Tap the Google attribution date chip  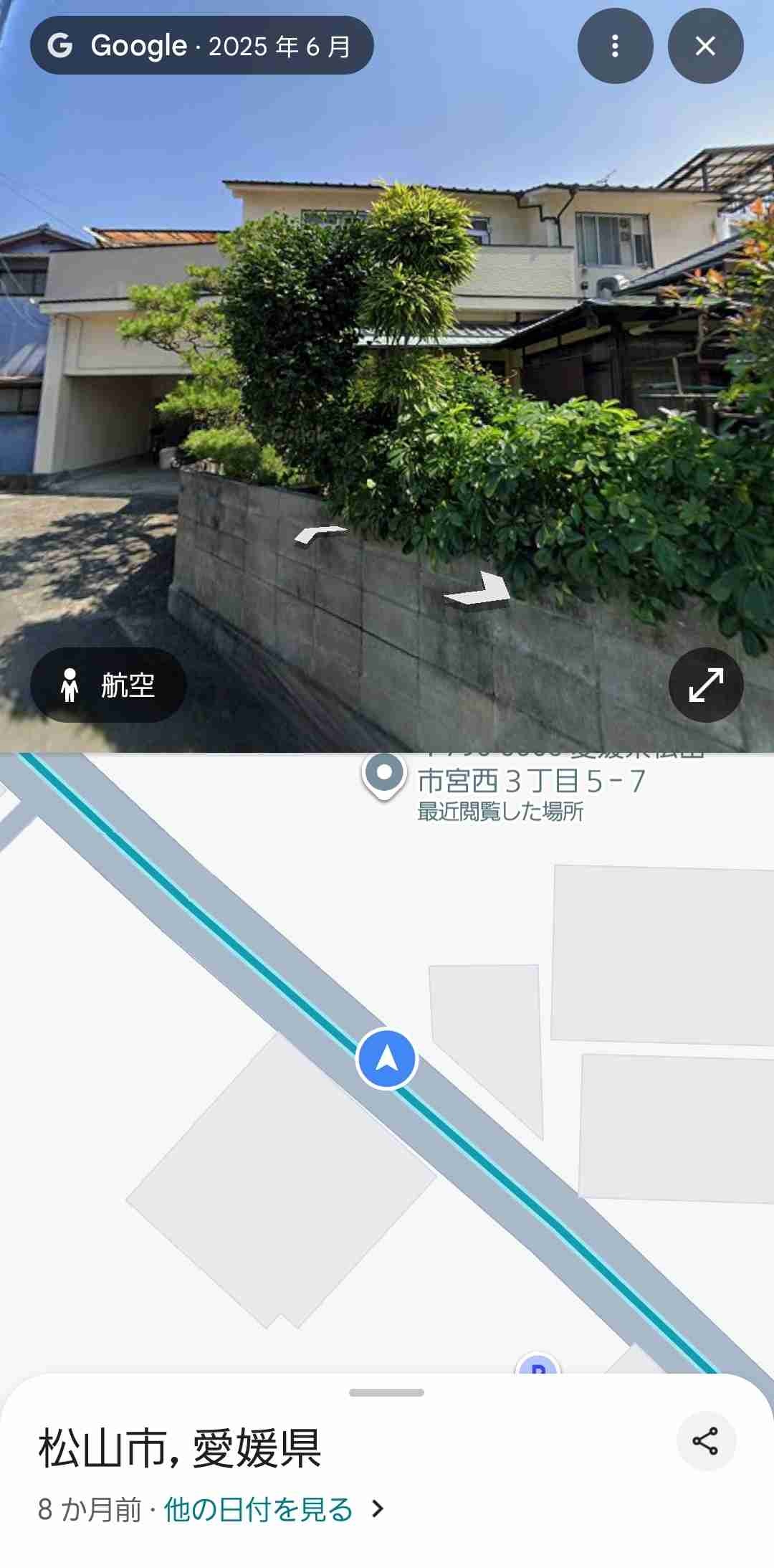coord(201,46)
